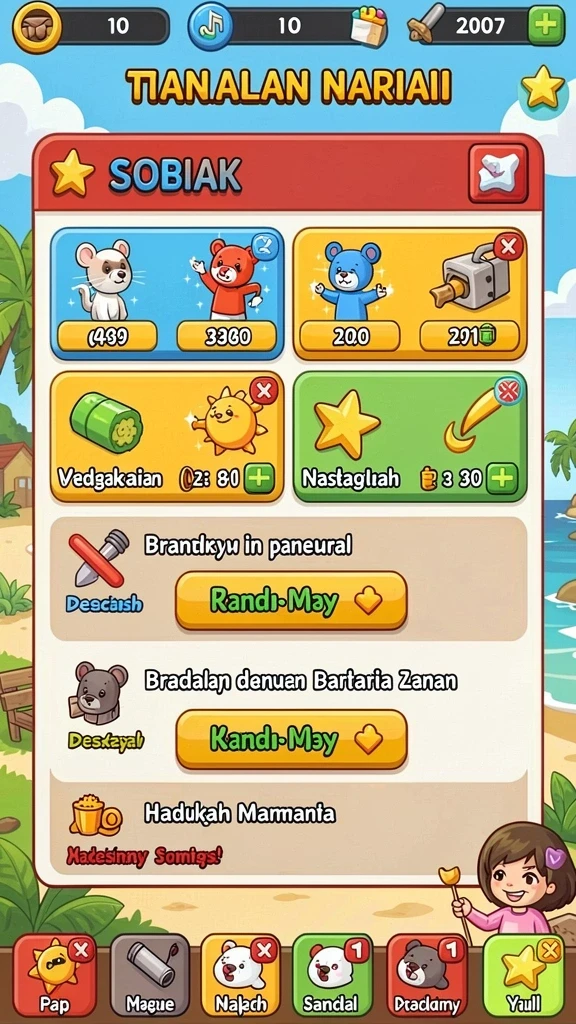This screenshot has height=1024, width=576.
Task: Switch to the Mague tab
Action: [x=150, y=975]
